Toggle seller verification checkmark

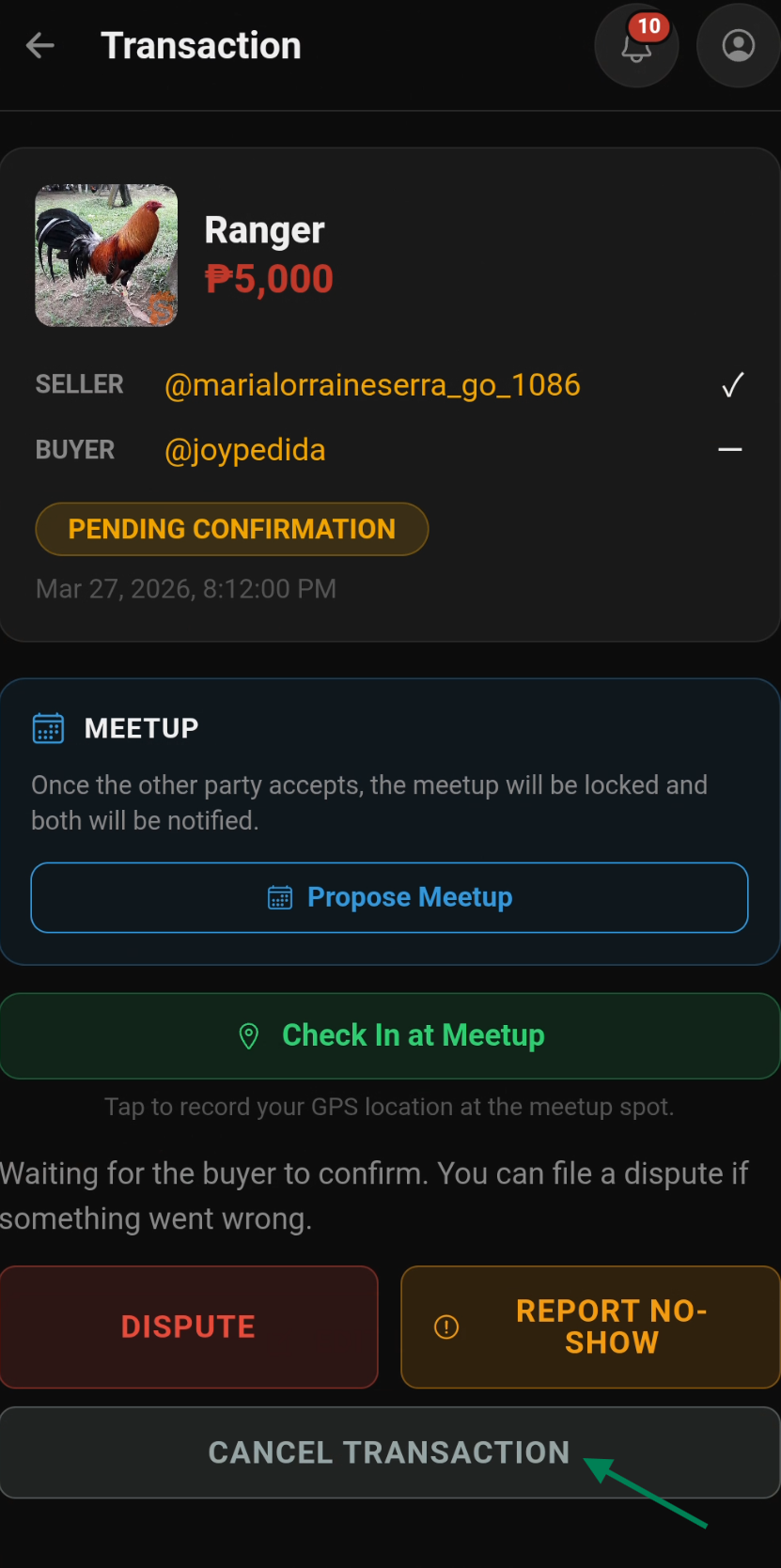(x=731, y=383)
